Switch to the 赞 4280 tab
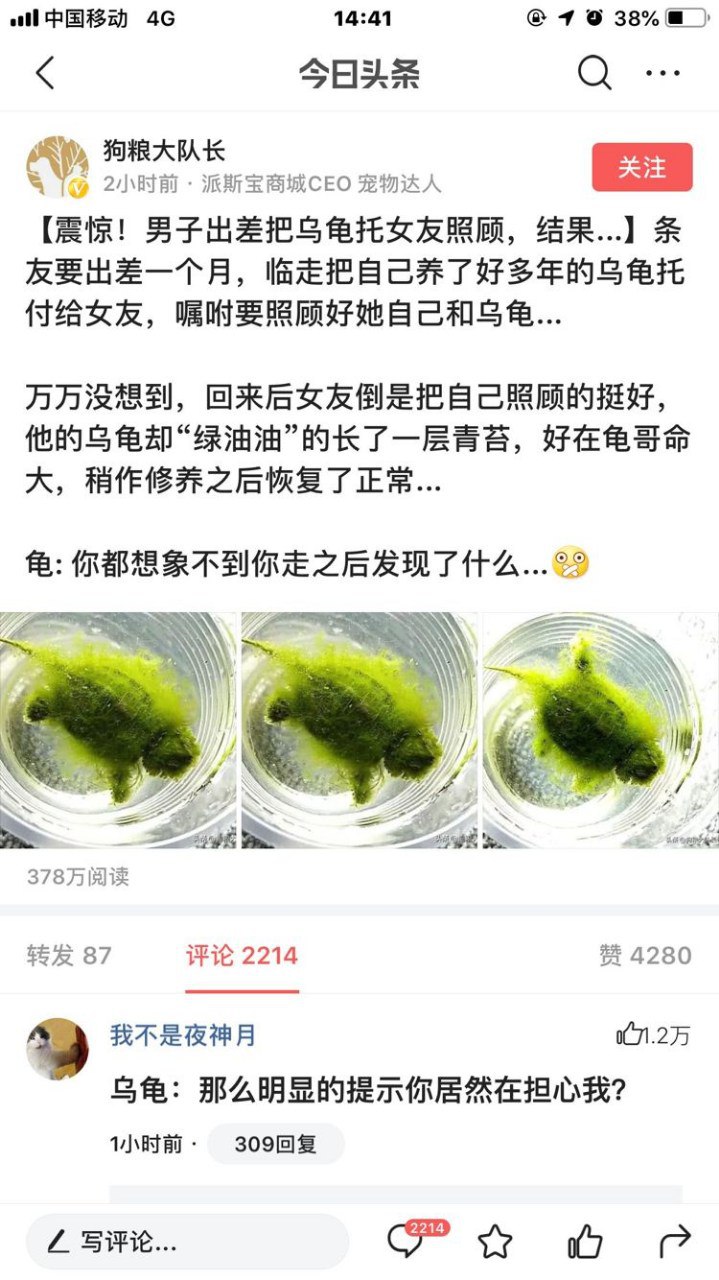This screenshot has height=1280, width=719. [x=645, y=955]
